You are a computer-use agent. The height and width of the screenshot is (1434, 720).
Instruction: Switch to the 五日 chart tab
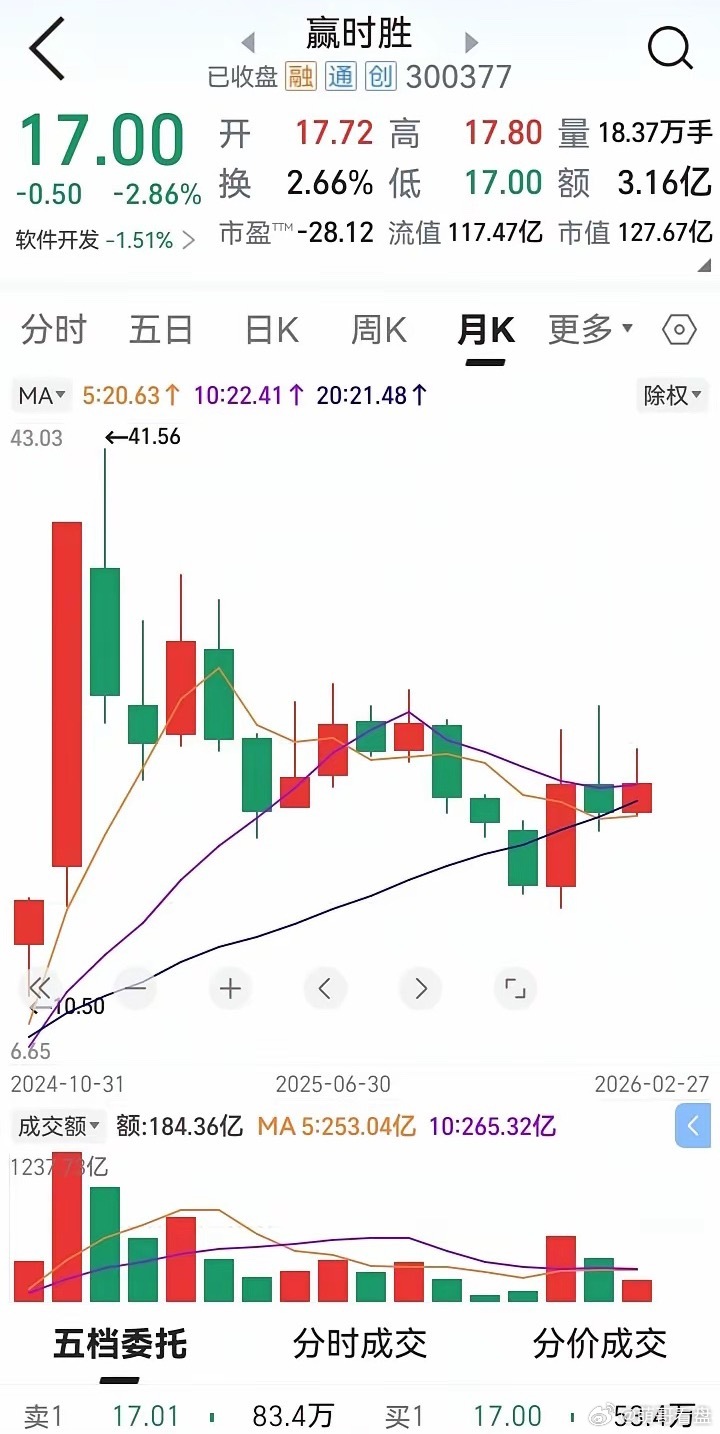point(160,330)
